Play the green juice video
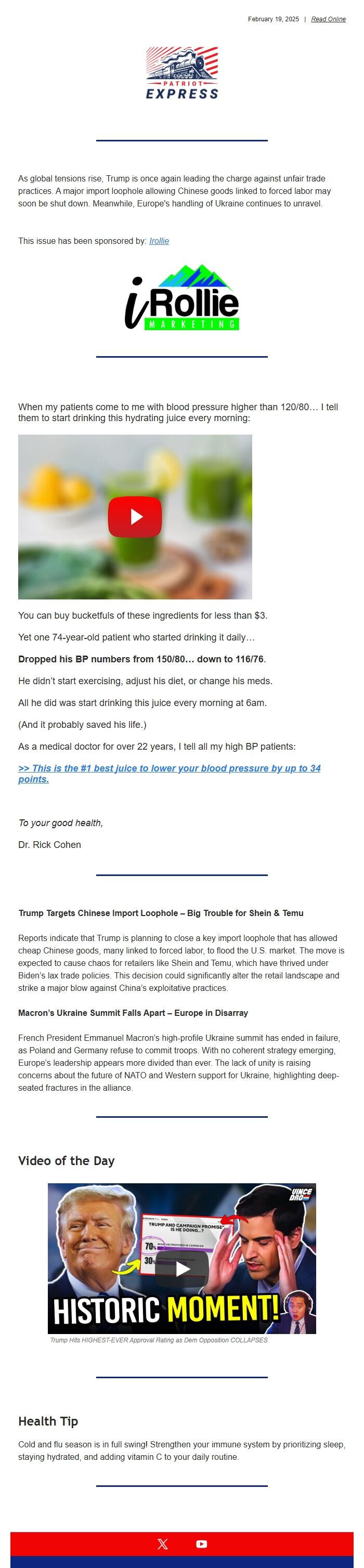Screen dimensions: 364x1568 [135, 517]
